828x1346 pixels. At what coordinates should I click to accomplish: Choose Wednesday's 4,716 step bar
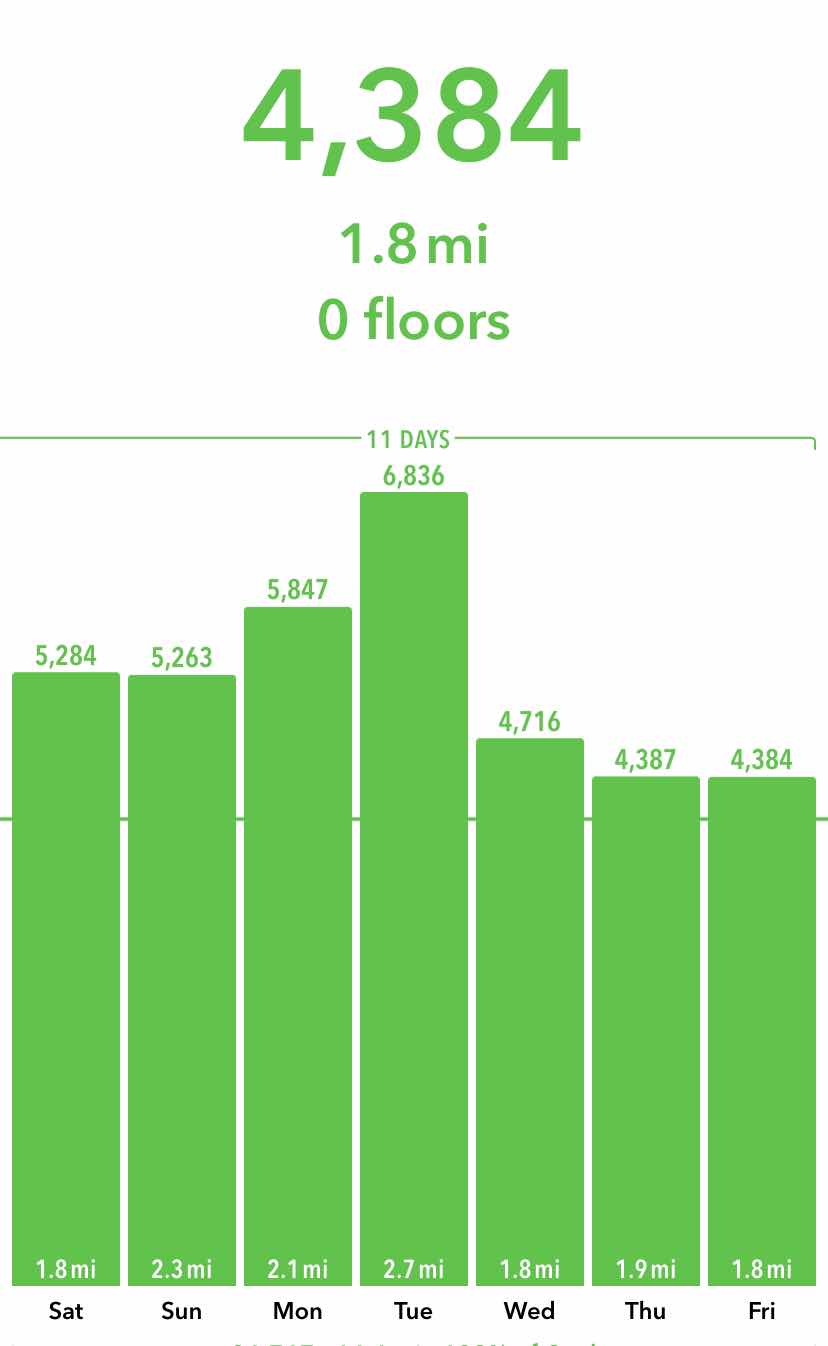(530, 1012)
